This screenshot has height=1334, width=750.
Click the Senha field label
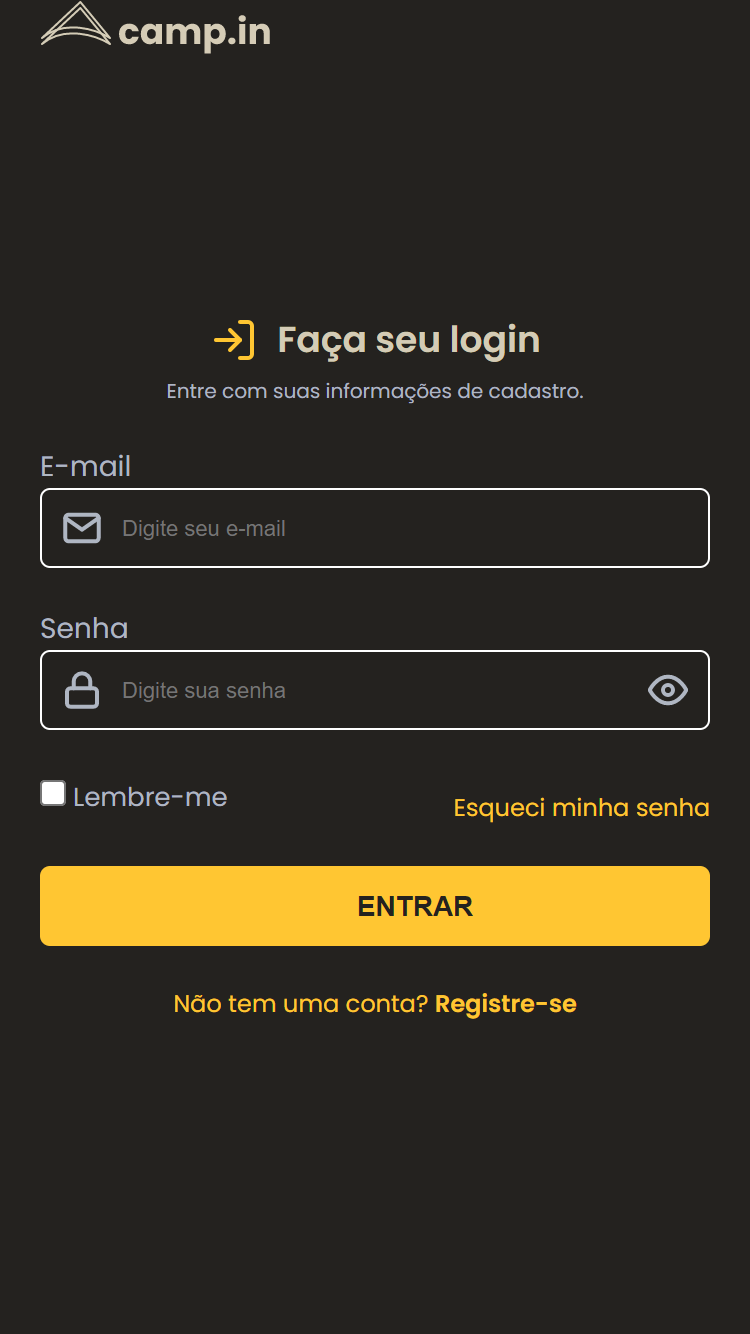84,628
